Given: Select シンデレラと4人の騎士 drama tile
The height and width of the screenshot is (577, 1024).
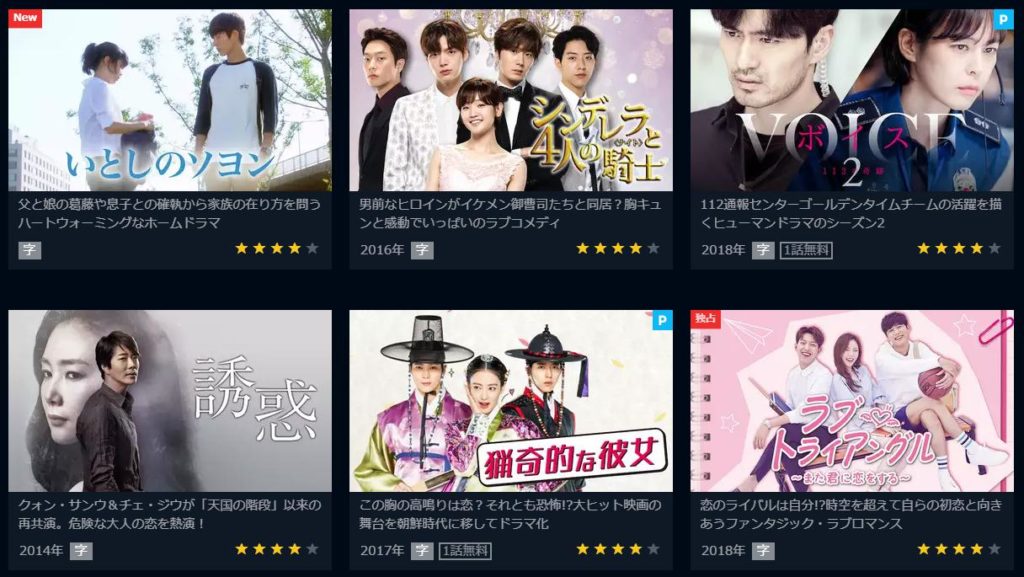Looking at the screenshot, I should 511,101.
